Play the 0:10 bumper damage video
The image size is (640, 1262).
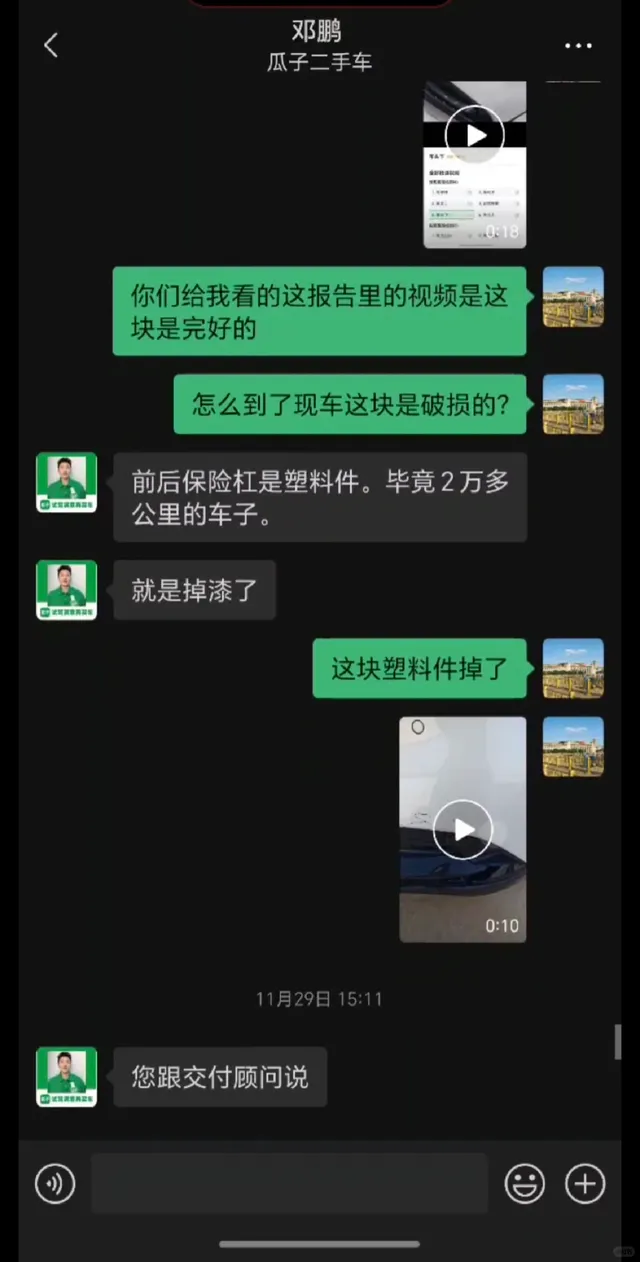point(463,829)
